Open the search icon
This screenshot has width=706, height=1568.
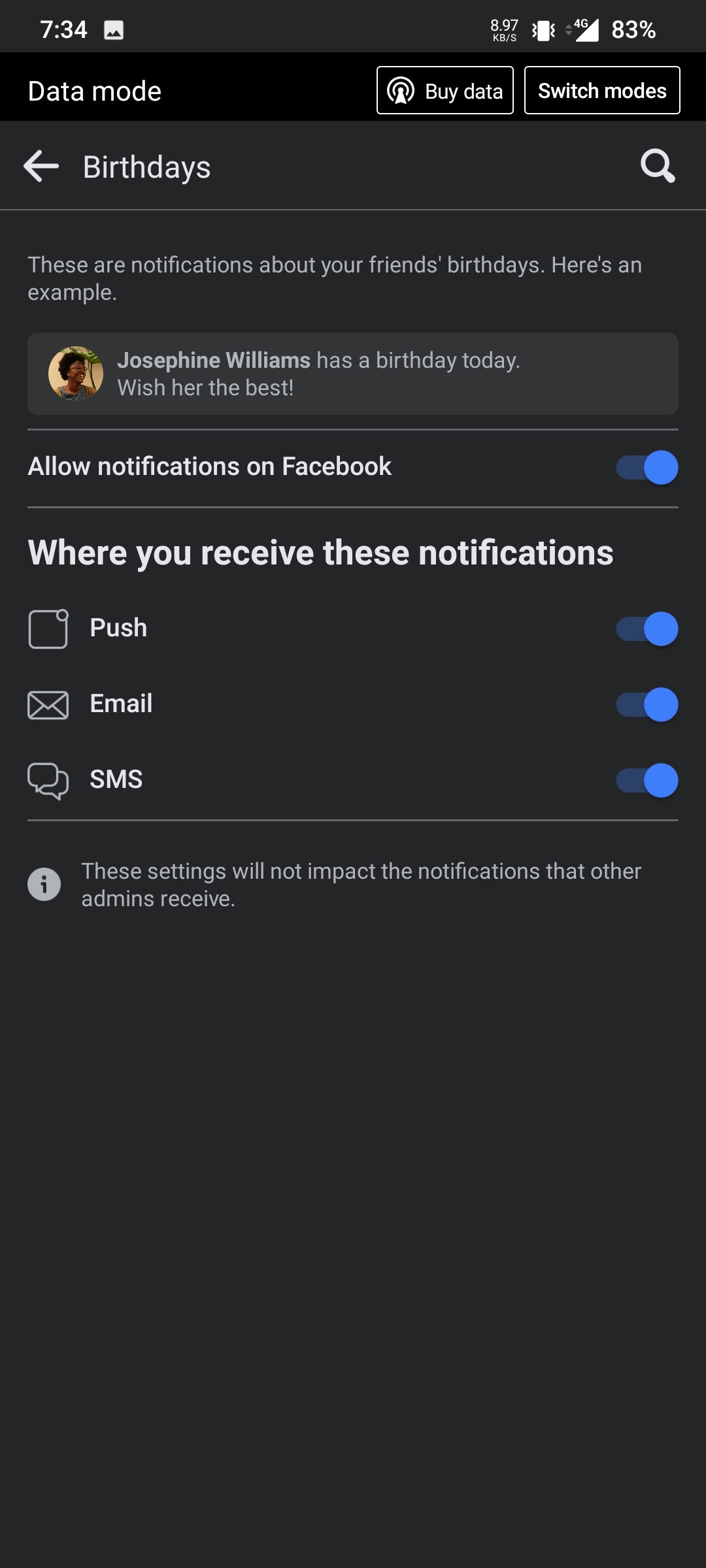(x=657, y=166)
